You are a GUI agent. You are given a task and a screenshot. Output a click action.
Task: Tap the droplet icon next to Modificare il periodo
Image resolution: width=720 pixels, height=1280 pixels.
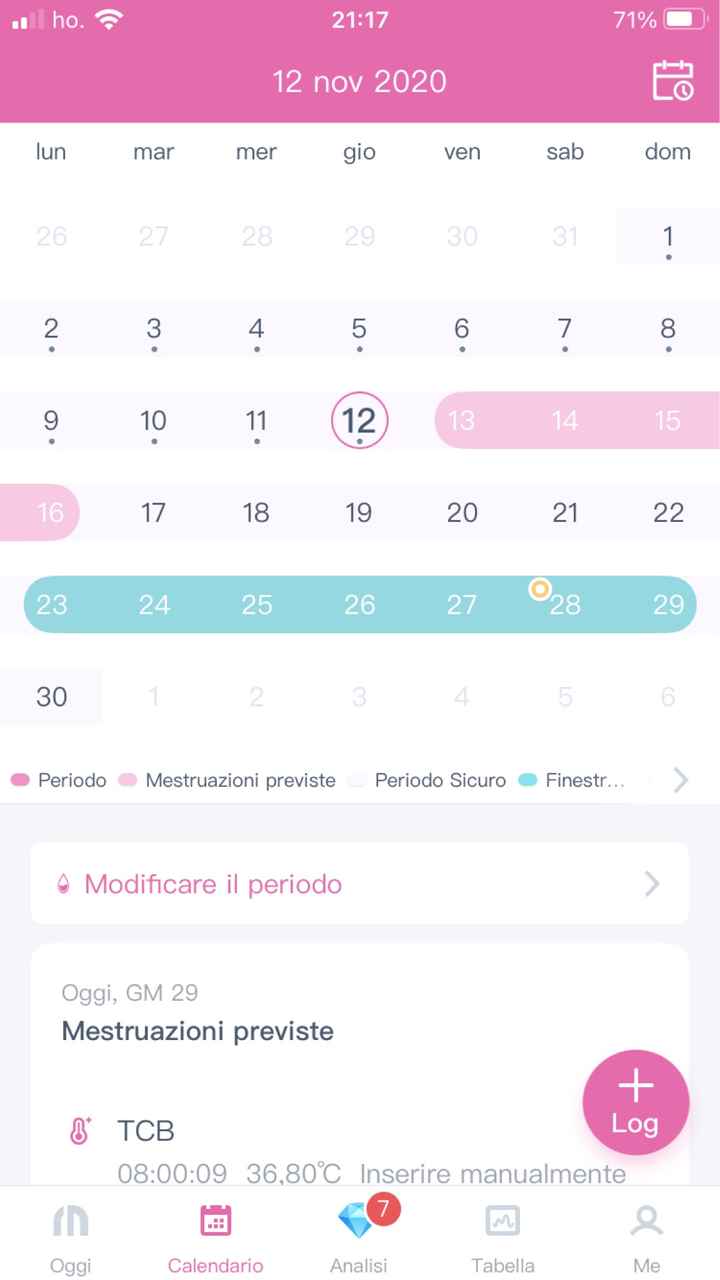tap(63, 884)
